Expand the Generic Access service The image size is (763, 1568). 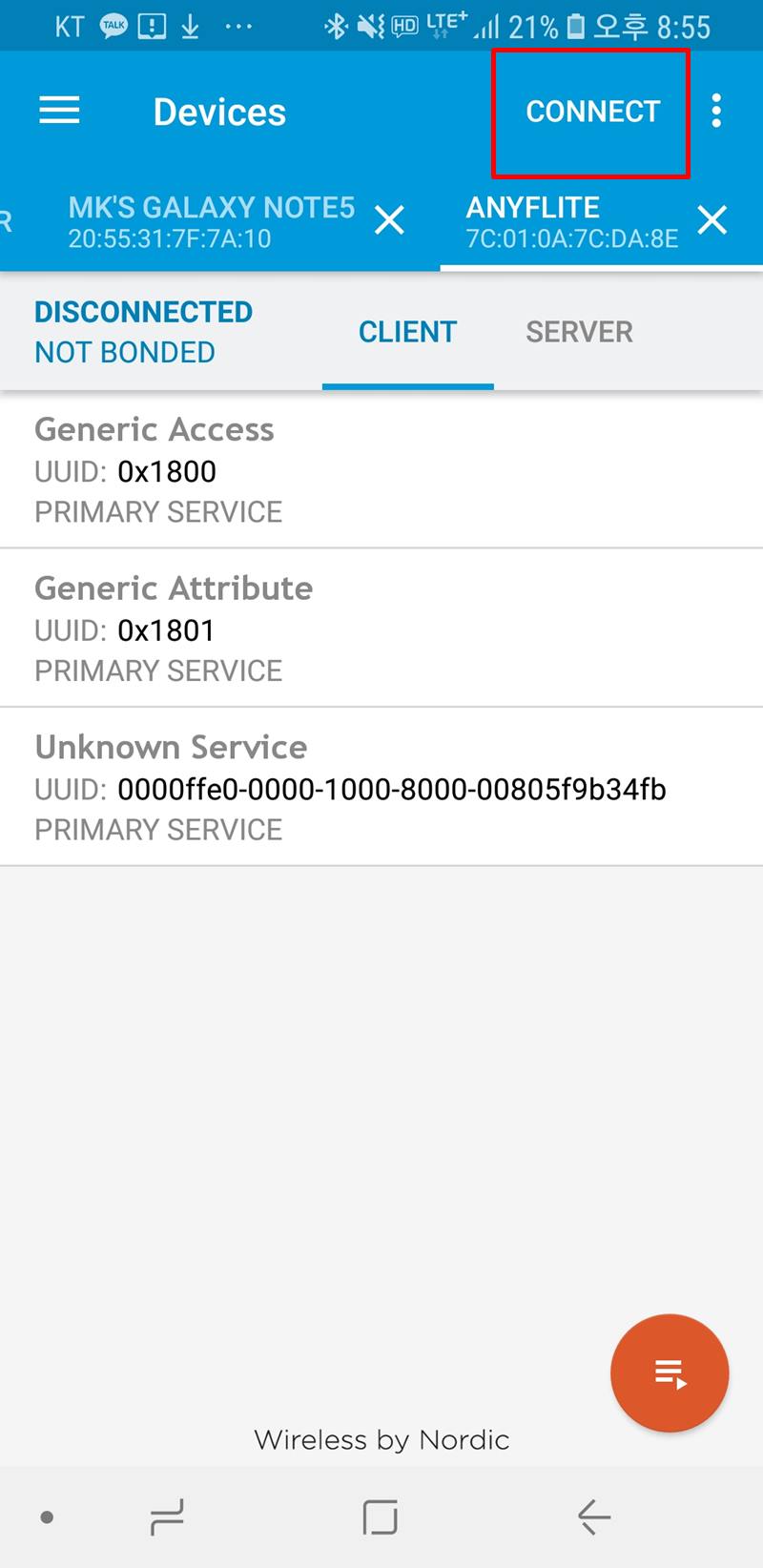(381, 469)
